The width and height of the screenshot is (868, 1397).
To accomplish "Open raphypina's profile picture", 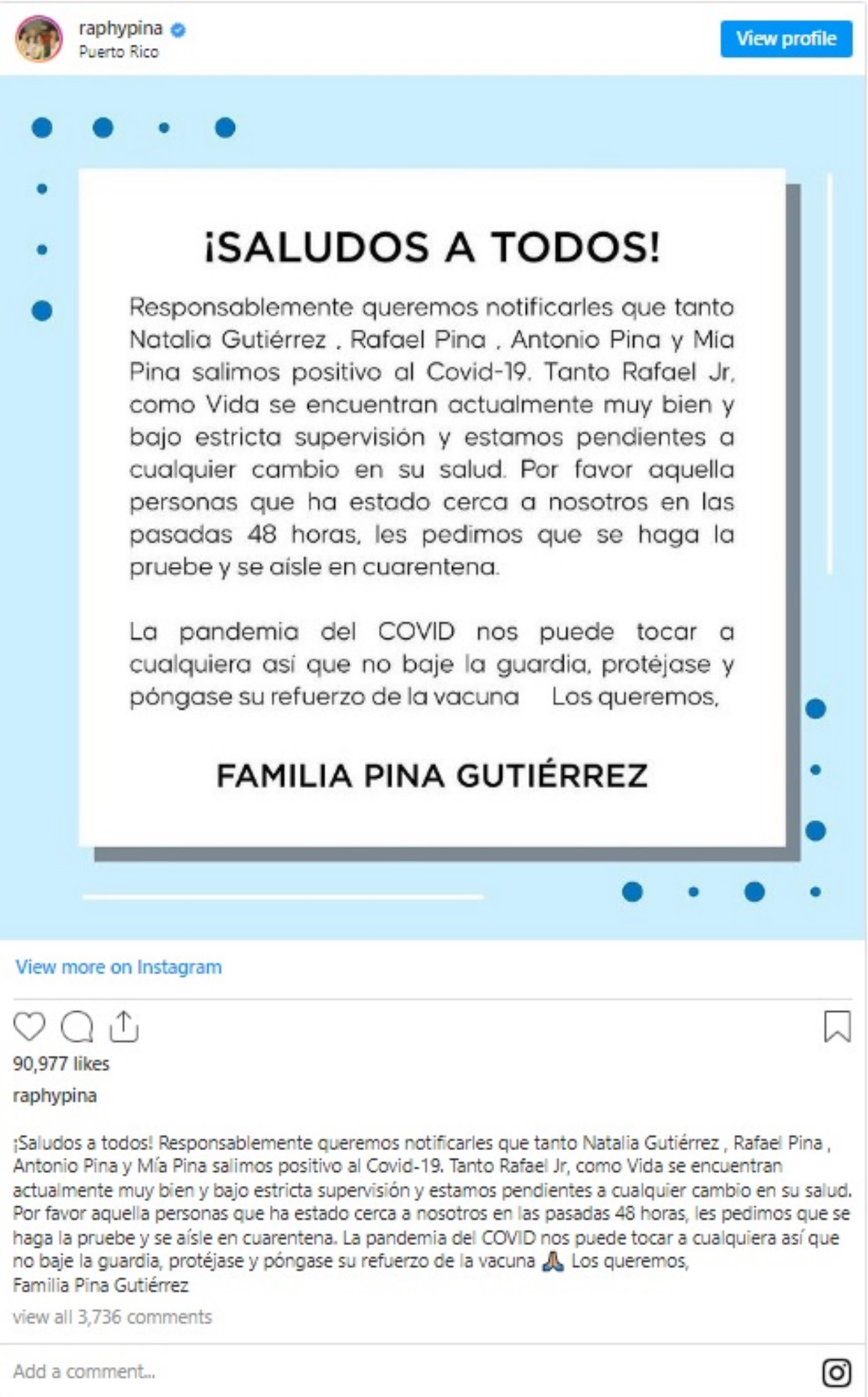I will (x=39, y=39).
